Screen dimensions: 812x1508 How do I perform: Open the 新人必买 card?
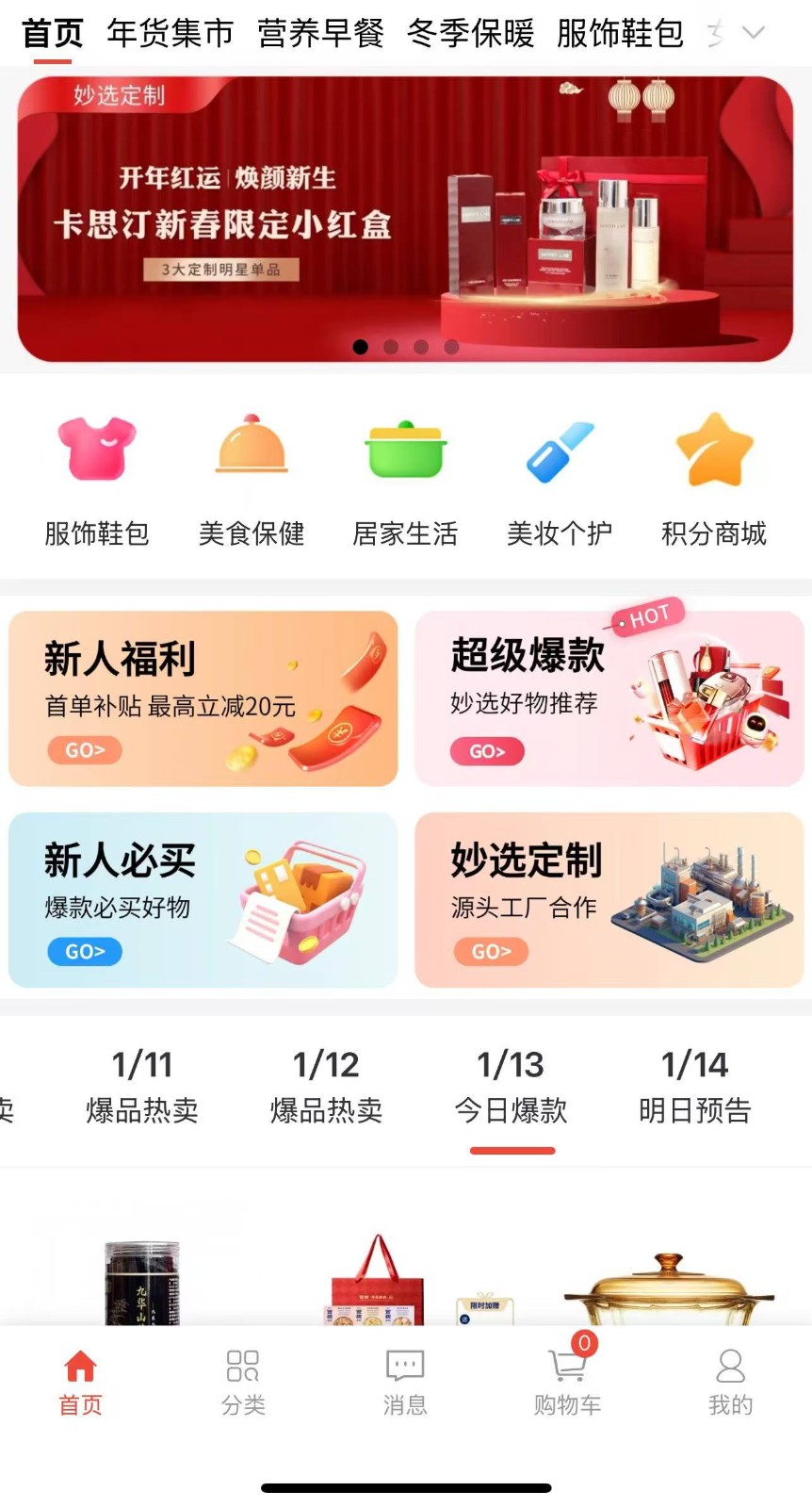coord(203,900)
